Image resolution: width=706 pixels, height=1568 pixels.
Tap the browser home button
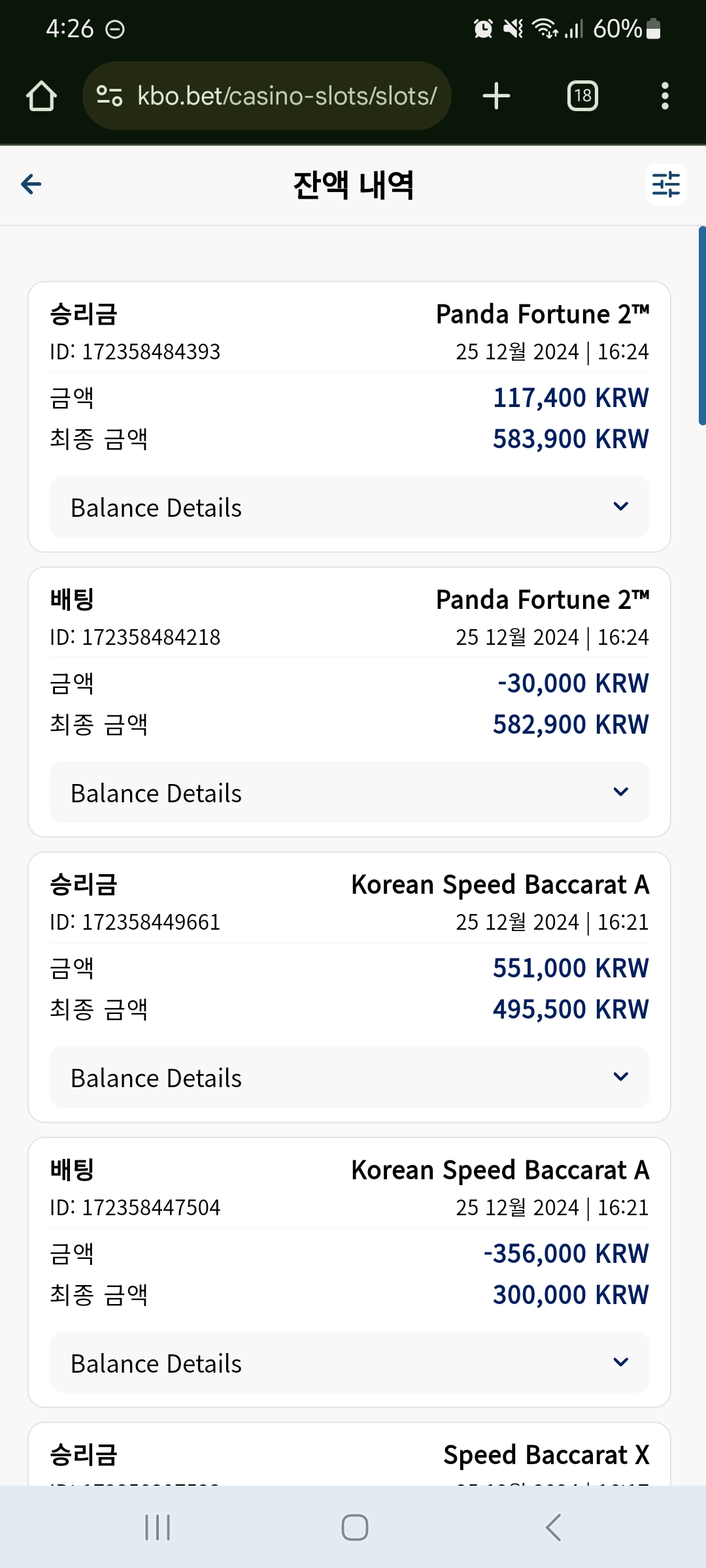41,96
